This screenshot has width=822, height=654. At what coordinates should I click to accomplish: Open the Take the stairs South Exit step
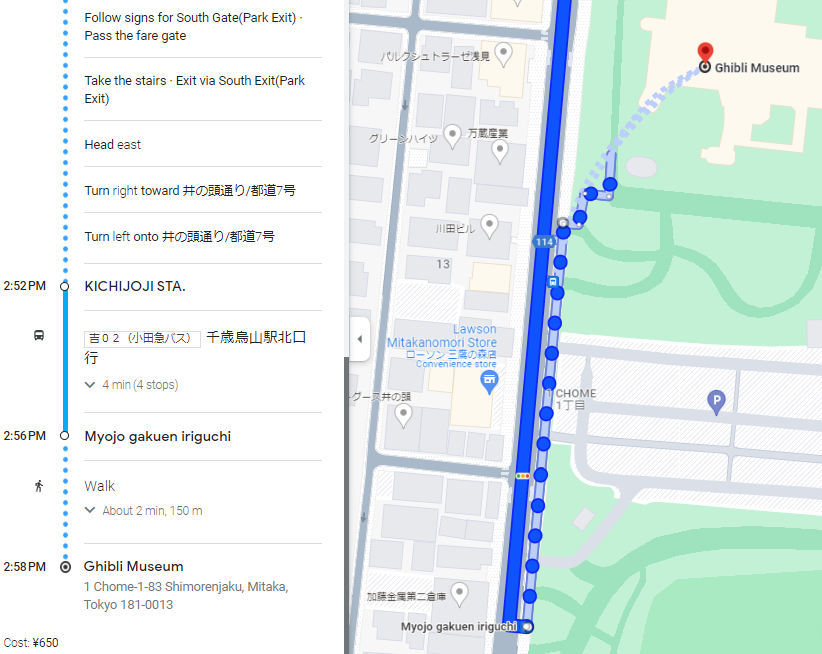(x=194, y=90)
